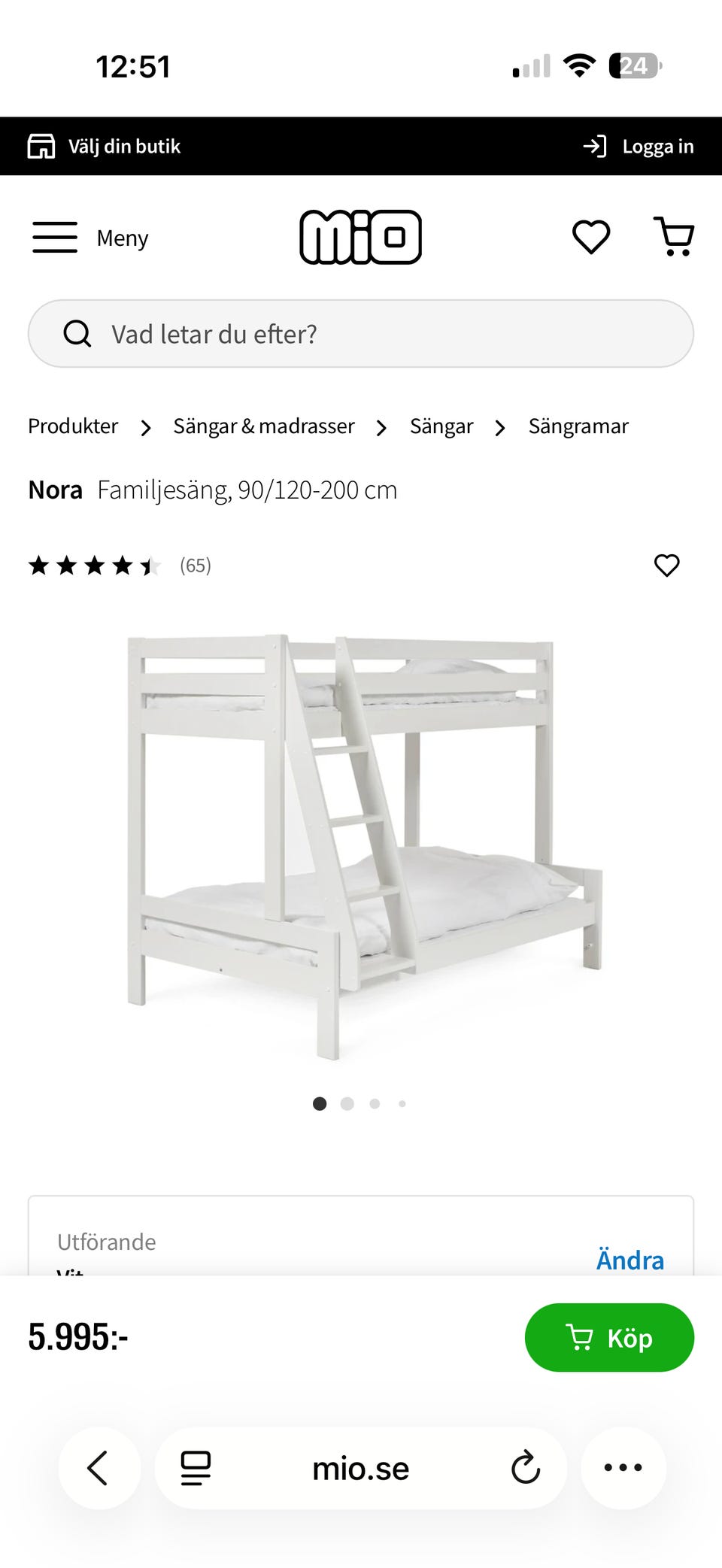Select the second image carousel dot
722x1568 pixels.
tap(347, 1103)
